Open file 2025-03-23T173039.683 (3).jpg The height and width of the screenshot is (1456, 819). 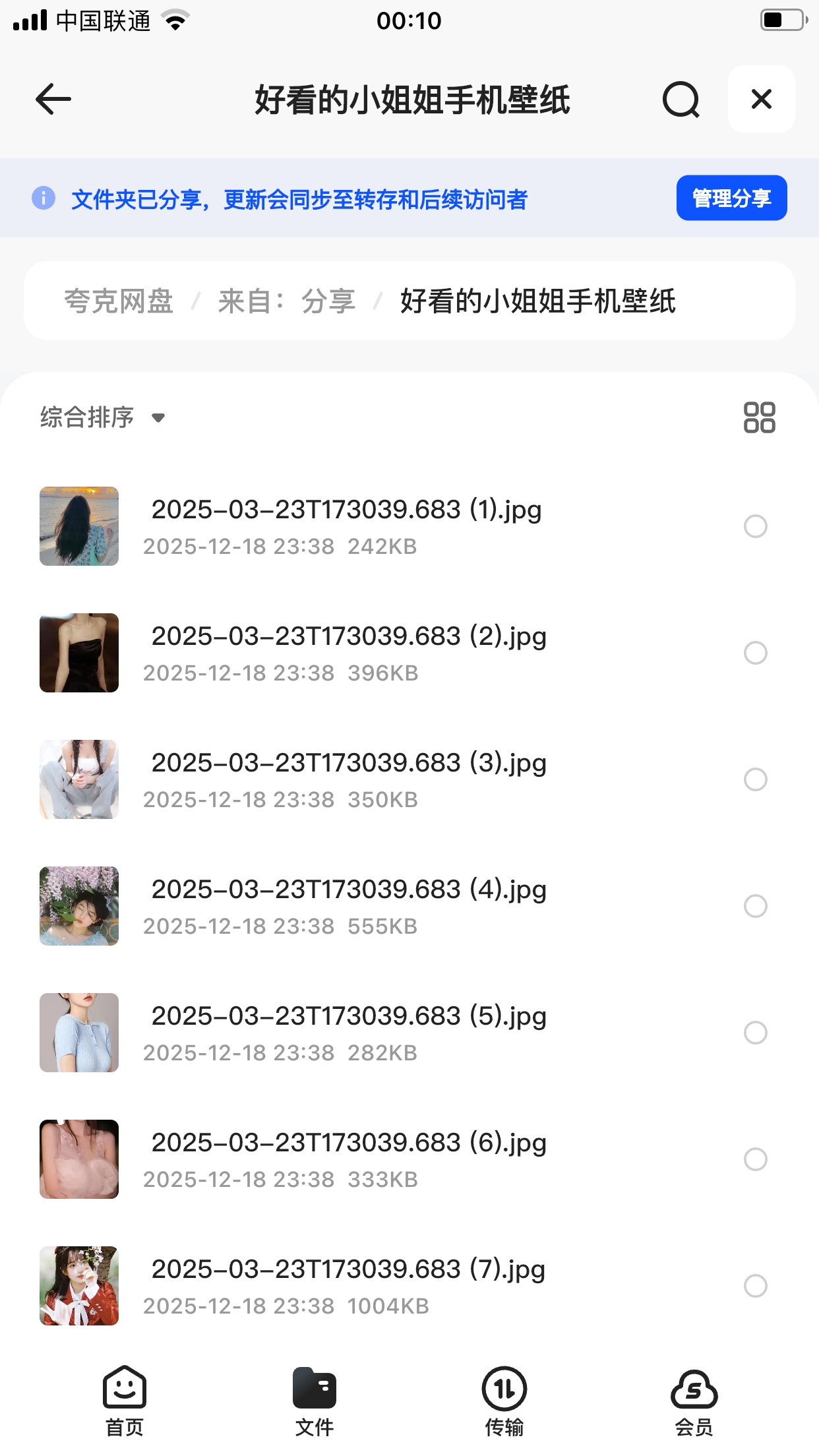348,764
